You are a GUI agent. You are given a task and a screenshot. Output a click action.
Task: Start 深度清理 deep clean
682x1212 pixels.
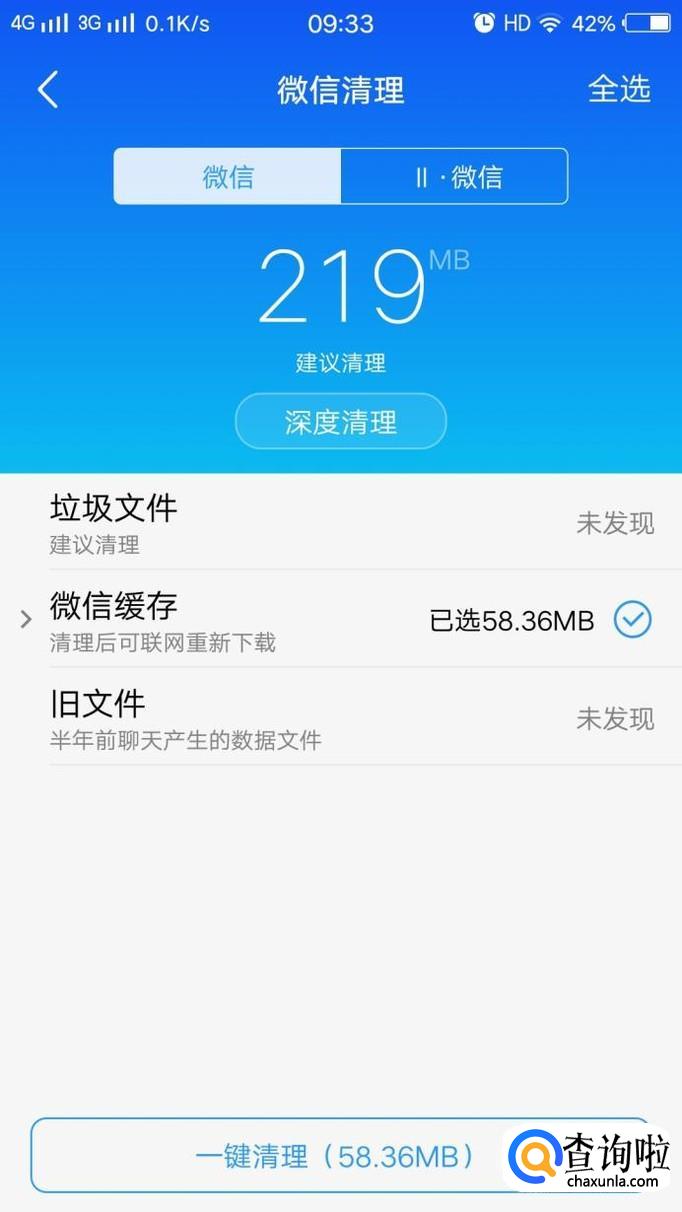coord(340,422)
